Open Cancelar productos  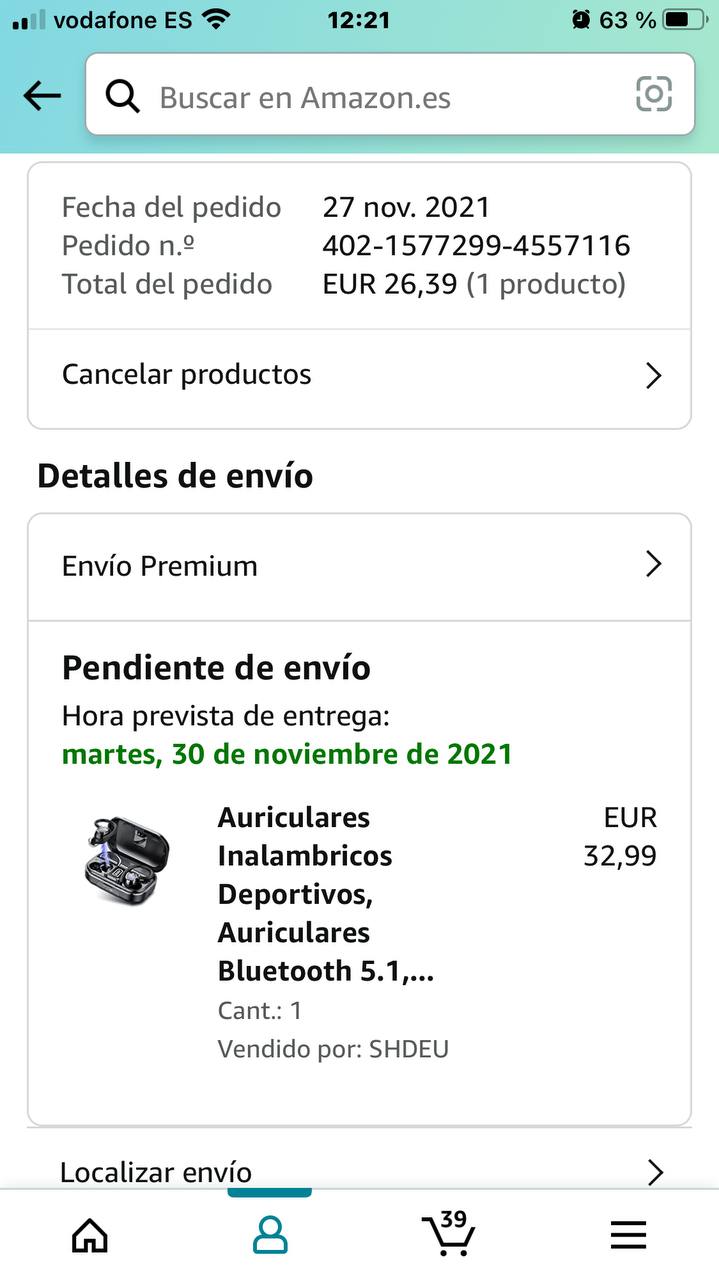coord(359,375)
